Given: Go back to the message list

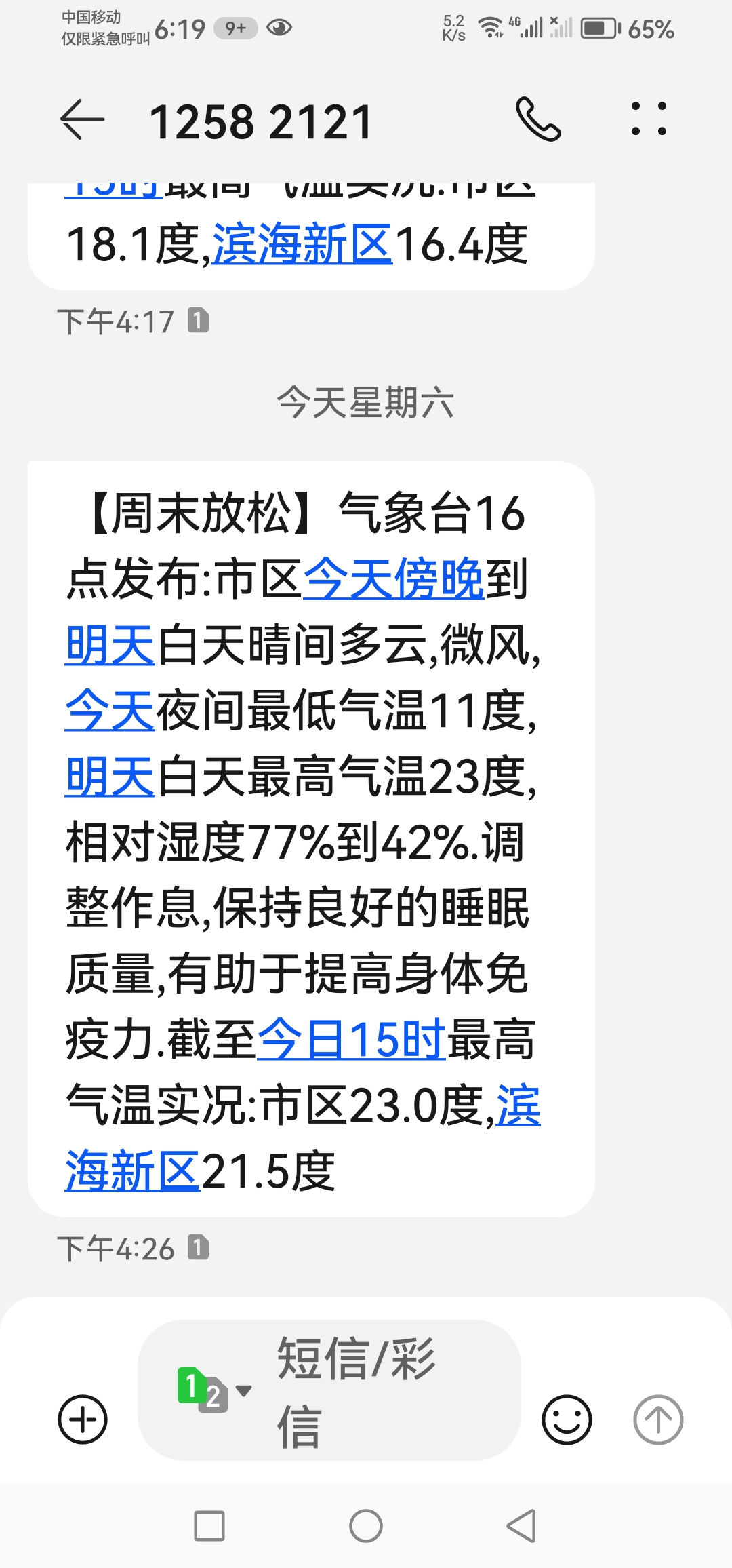Looking at the screenshot, I should click(83, 120).
